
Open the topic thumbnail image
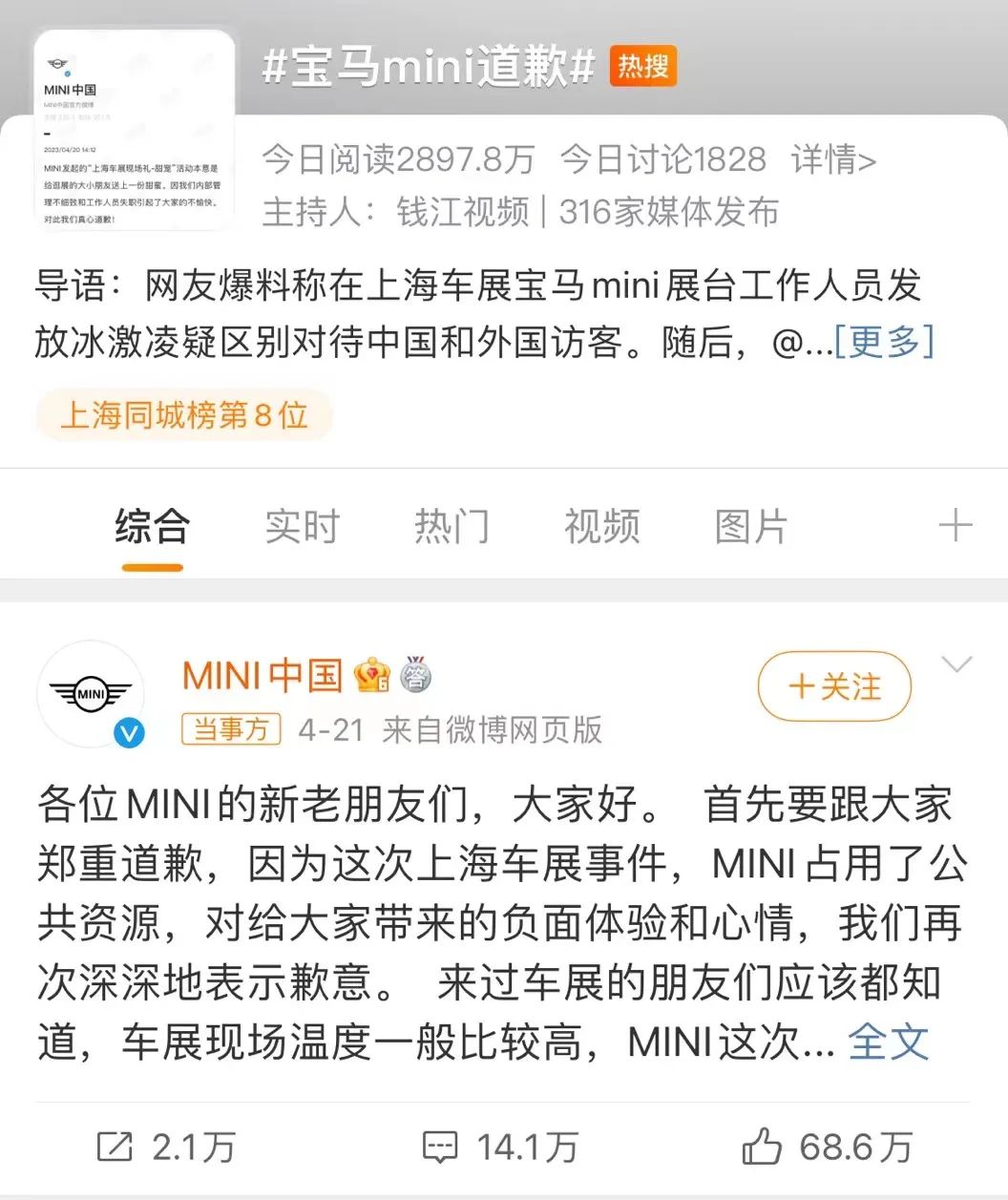point(134,132)
